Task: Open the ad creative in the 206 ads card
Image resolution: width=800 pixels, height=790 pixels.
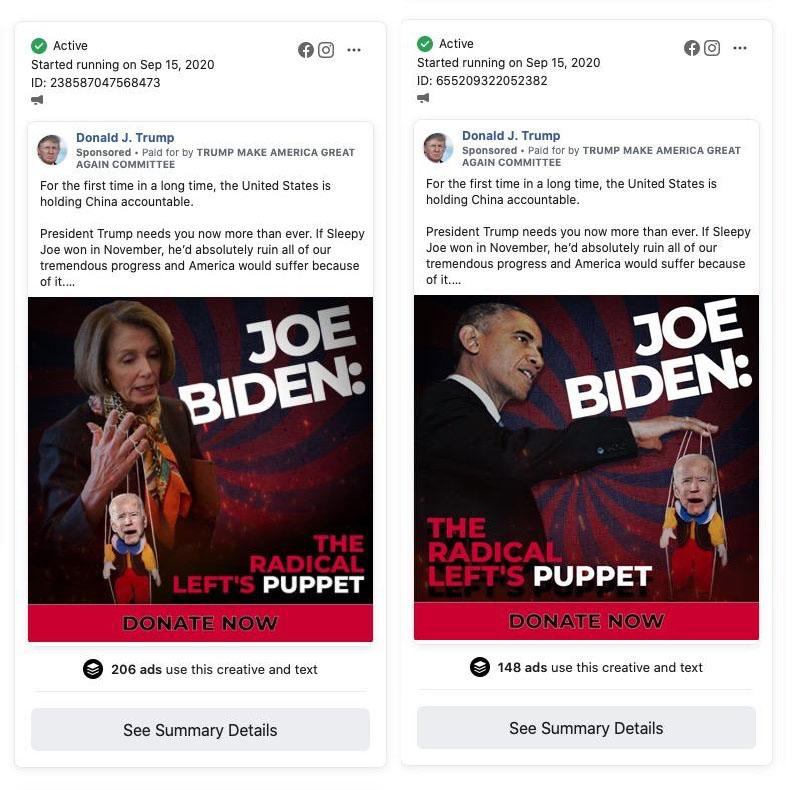Action: pyautogui.click(x=200, y=450)
